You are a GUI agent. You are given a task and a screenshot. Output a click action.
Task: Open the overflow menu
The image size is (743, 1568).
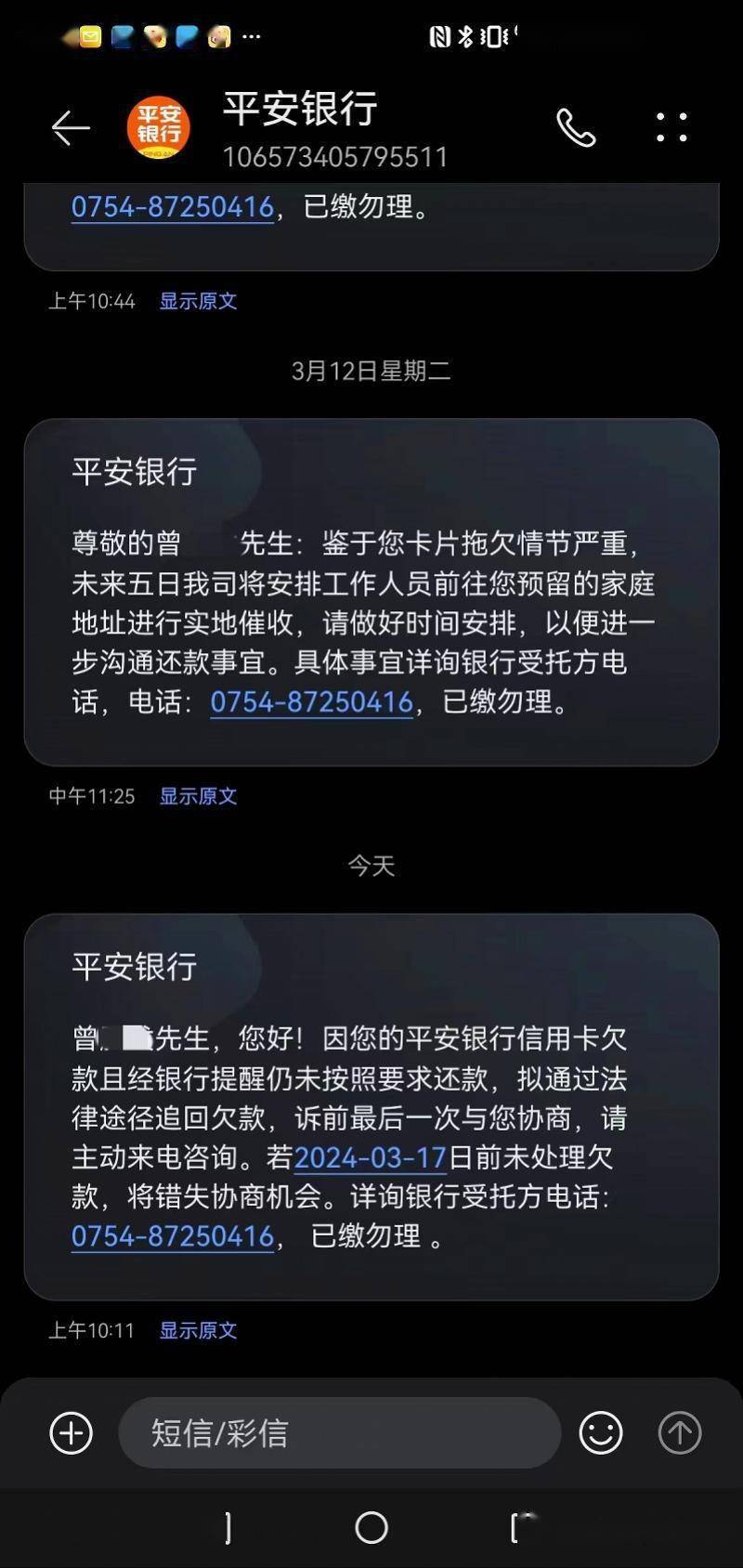click(x=671, y=128)
